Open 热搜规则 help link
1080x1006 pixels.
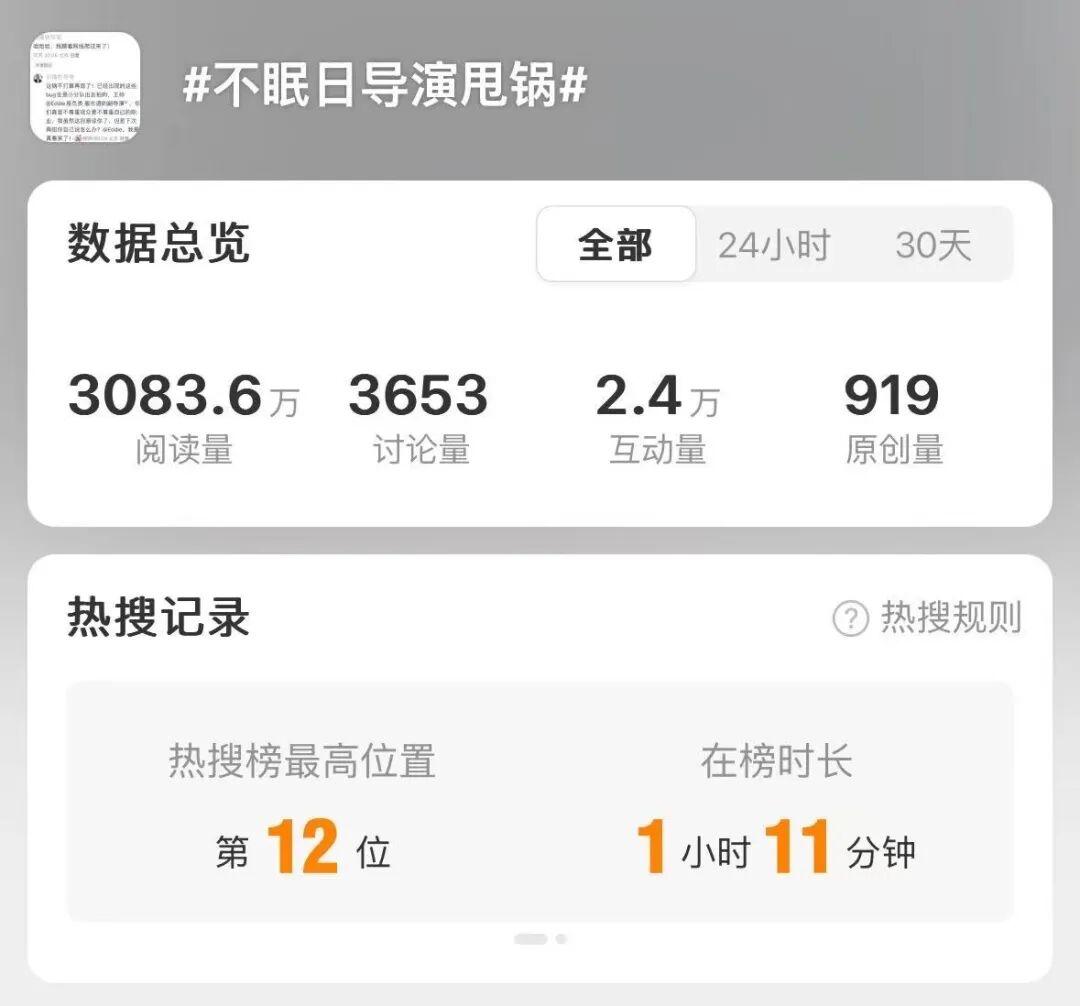928,618
